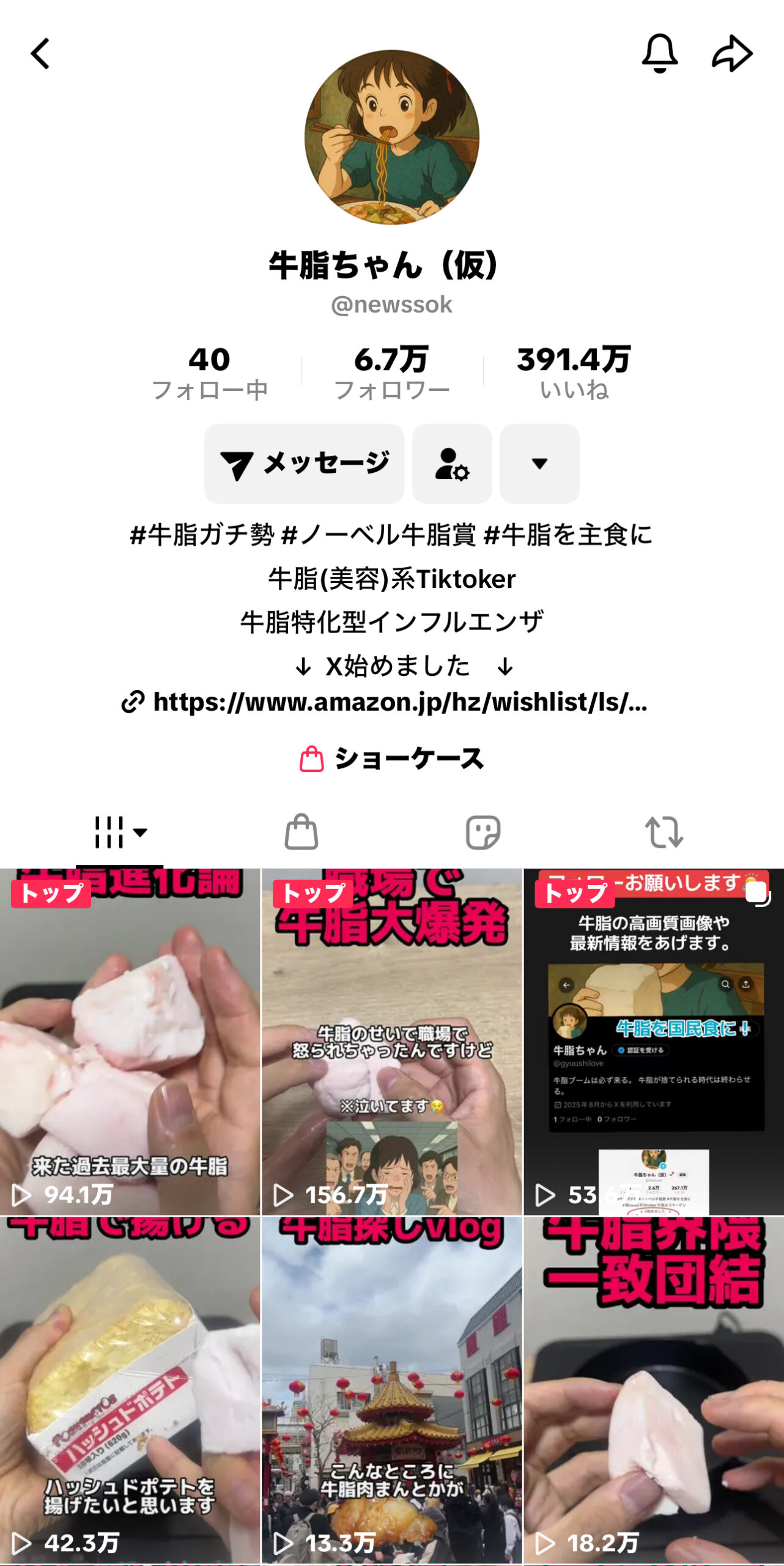
Task: Open the ショーケース showcase
Action: pos(391,759)
